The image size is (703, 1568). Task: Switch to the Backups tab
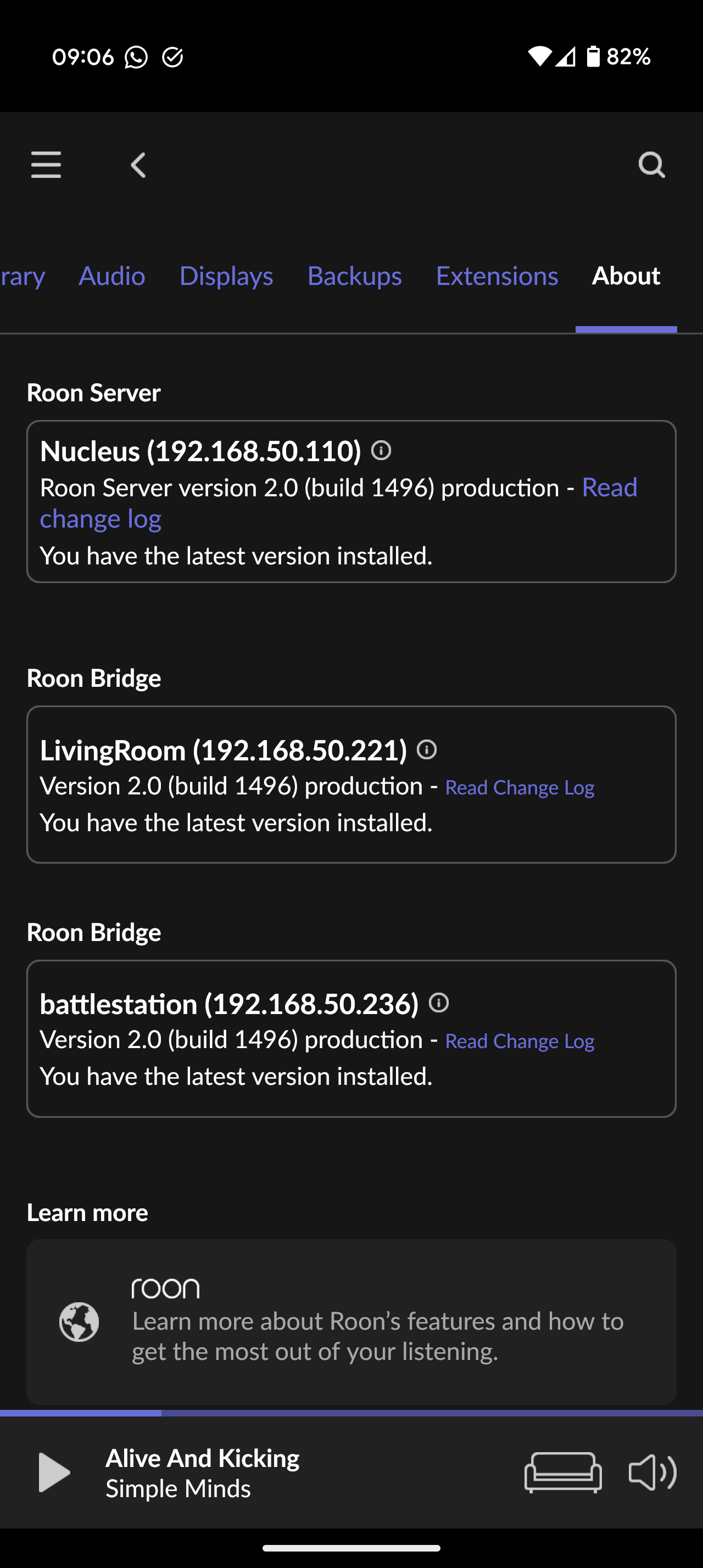[x=355, y=276]
